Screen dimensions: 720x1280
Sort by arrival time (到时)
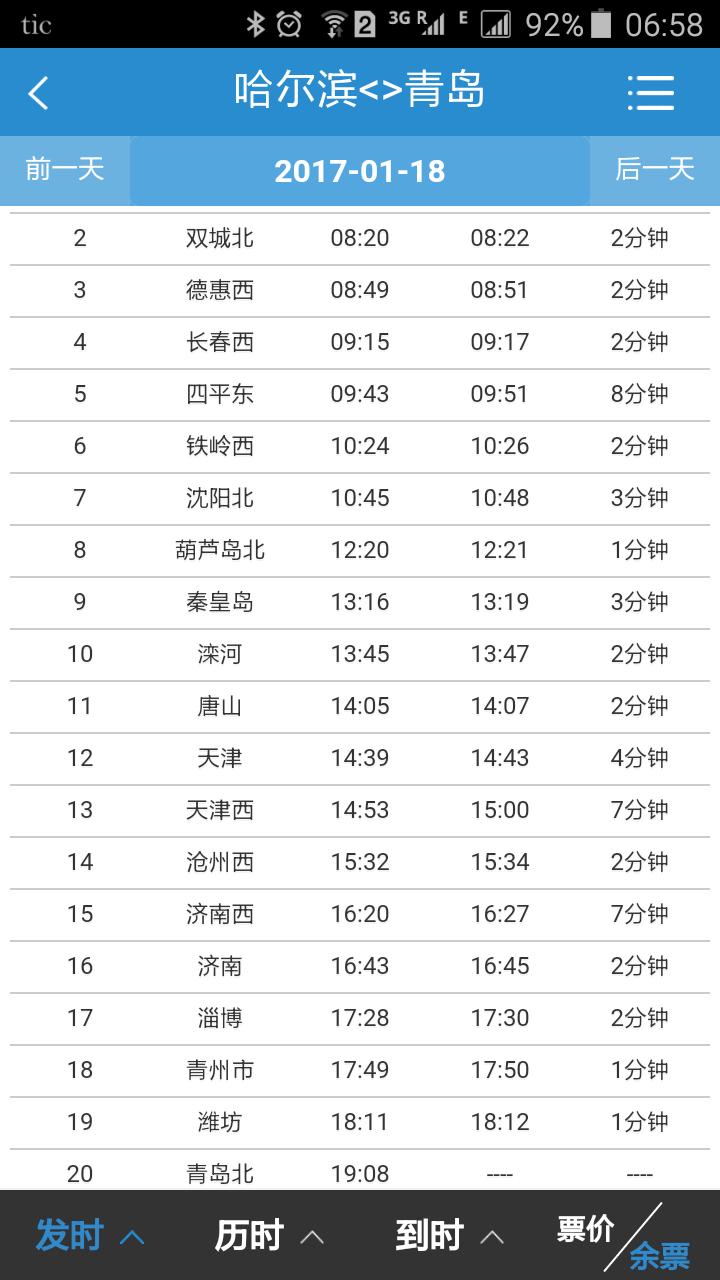450,1236
